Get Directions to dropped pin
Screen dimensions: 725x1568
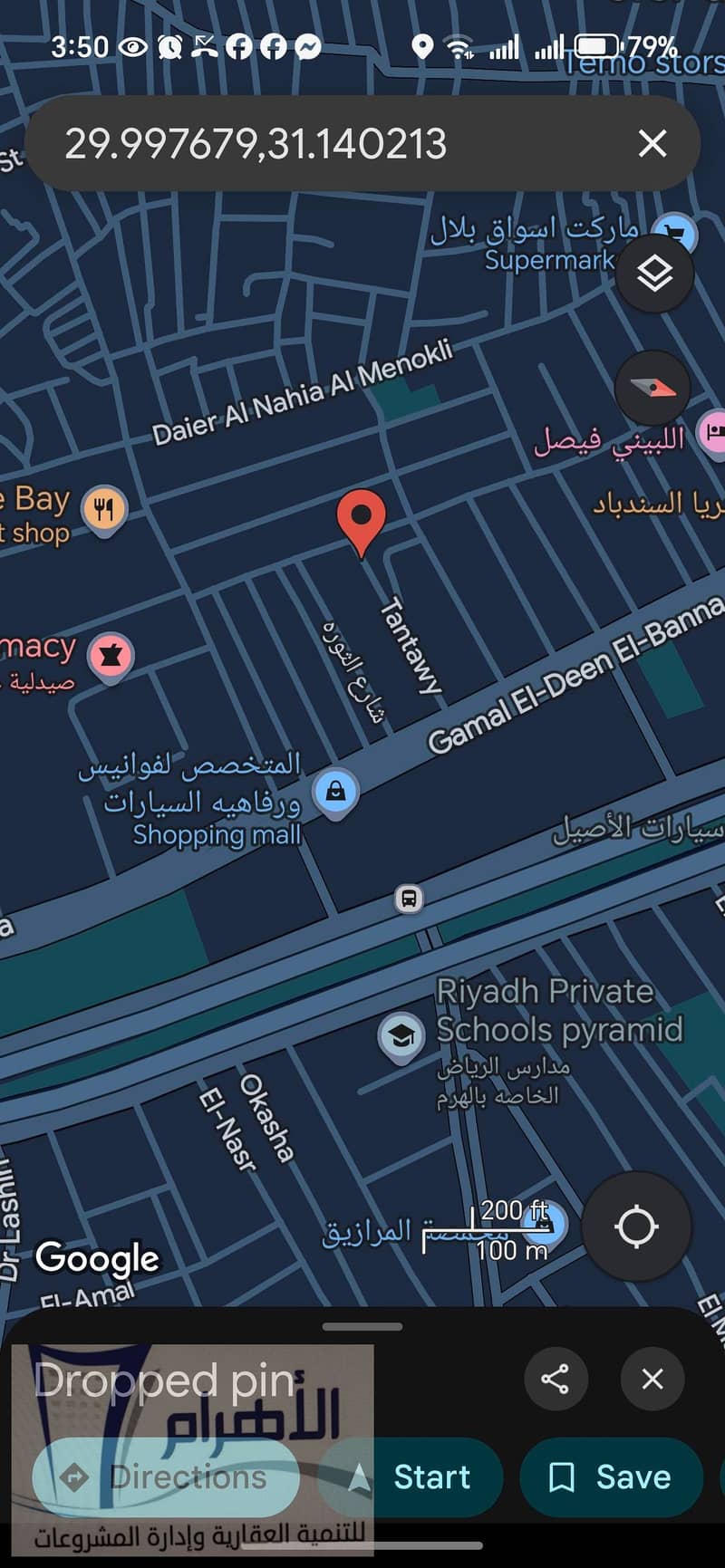click(x=165, y=1477)
